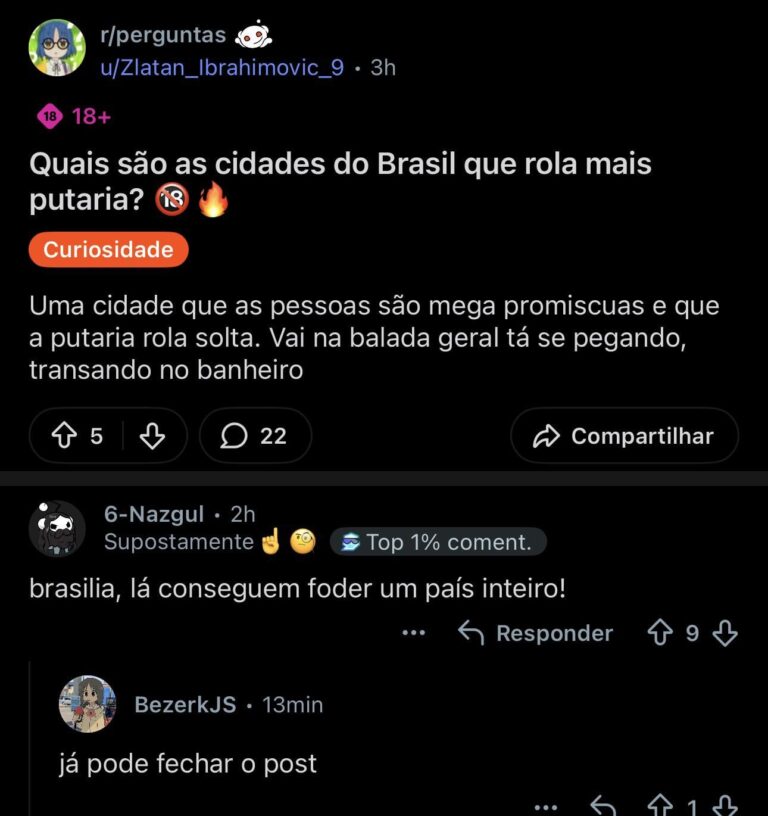Screen dimensions: 768x816
Task: Open u/Zlatan_Ibrahimovic_9's profile
Action: coord(222,67)
